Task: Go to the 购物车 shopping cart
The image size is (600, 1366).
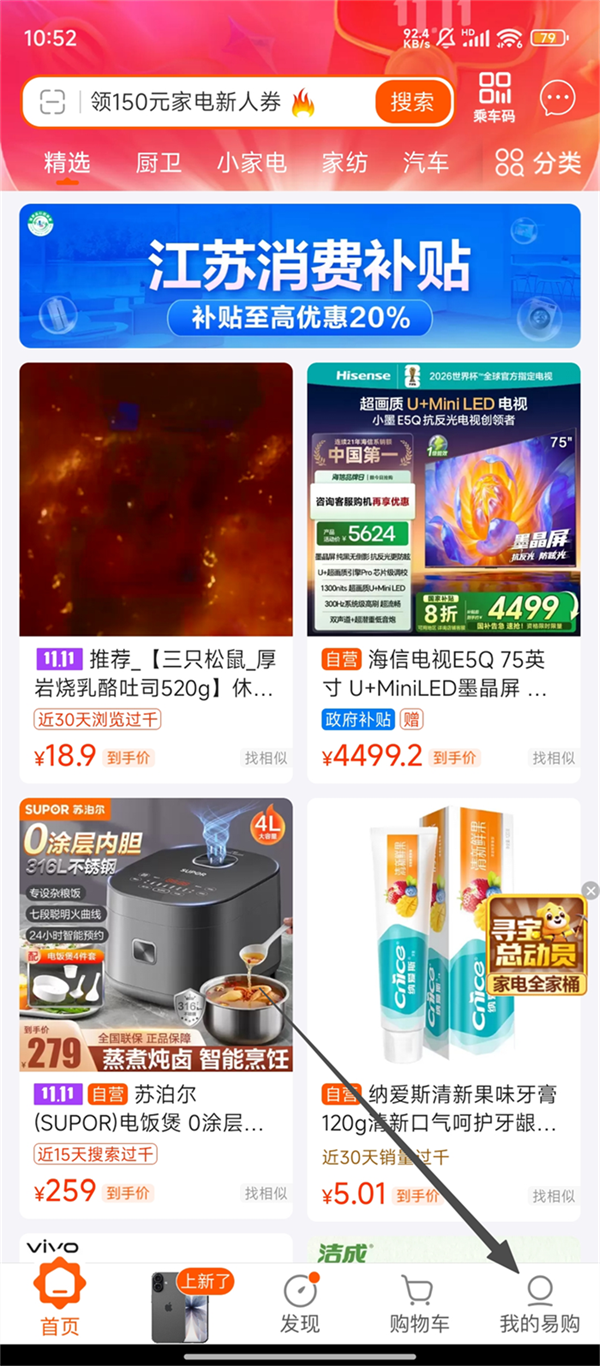Action: pos(419,1304)
